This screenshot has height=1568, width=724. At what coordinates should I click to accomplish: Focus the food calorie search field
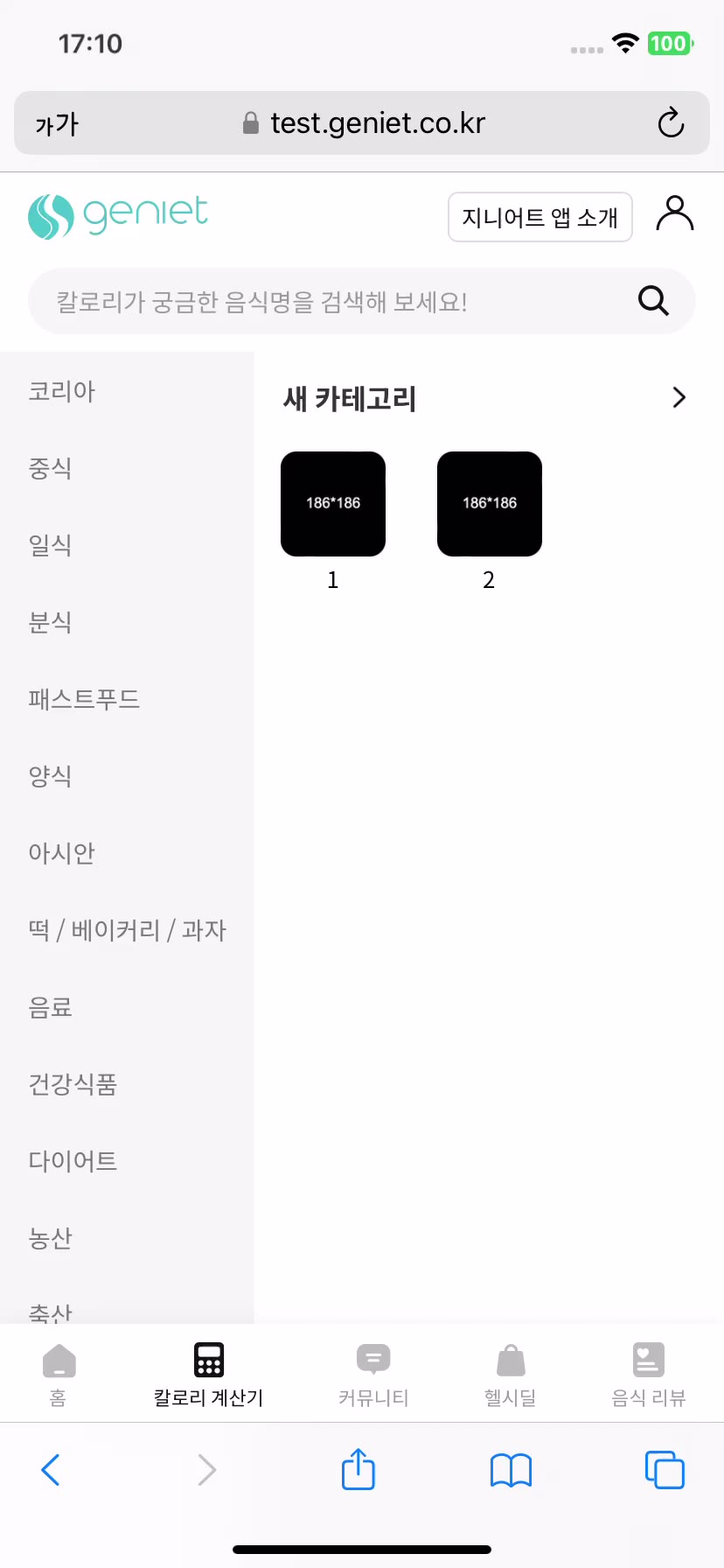tap(332, 302)
